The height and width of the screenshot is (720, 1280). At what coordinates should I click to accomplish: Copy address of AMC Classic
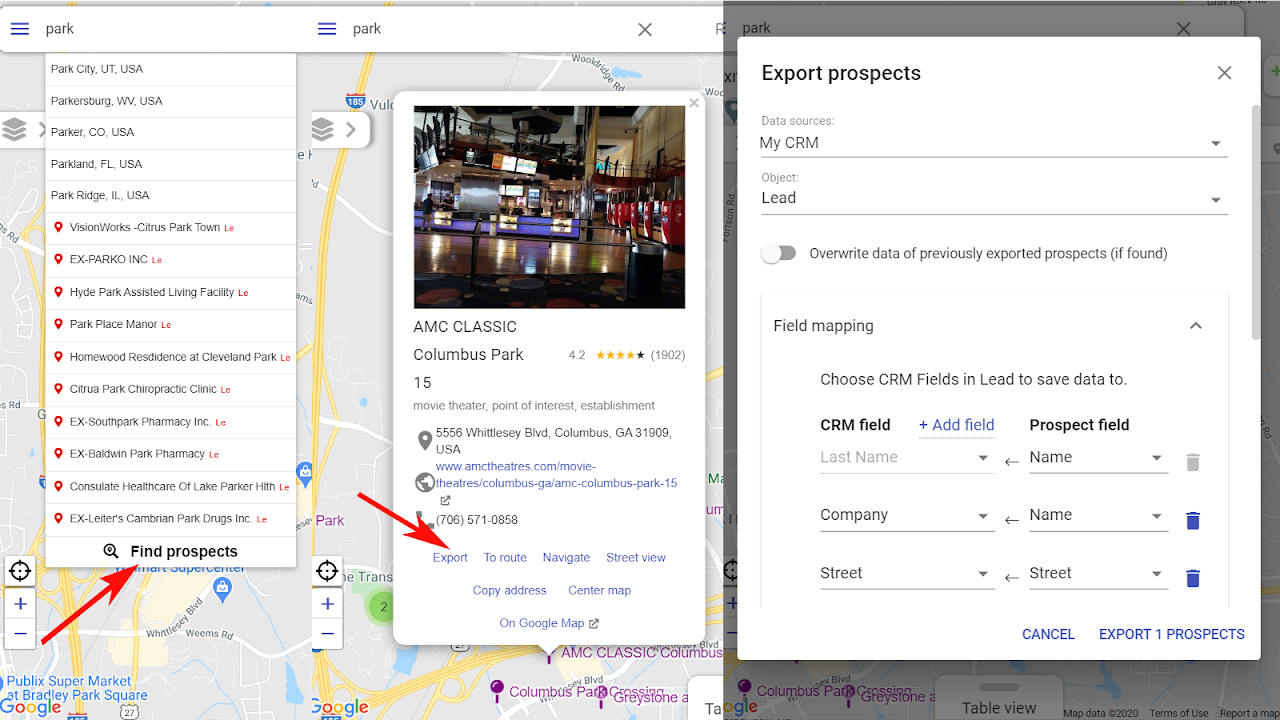[x=510, y=590]
